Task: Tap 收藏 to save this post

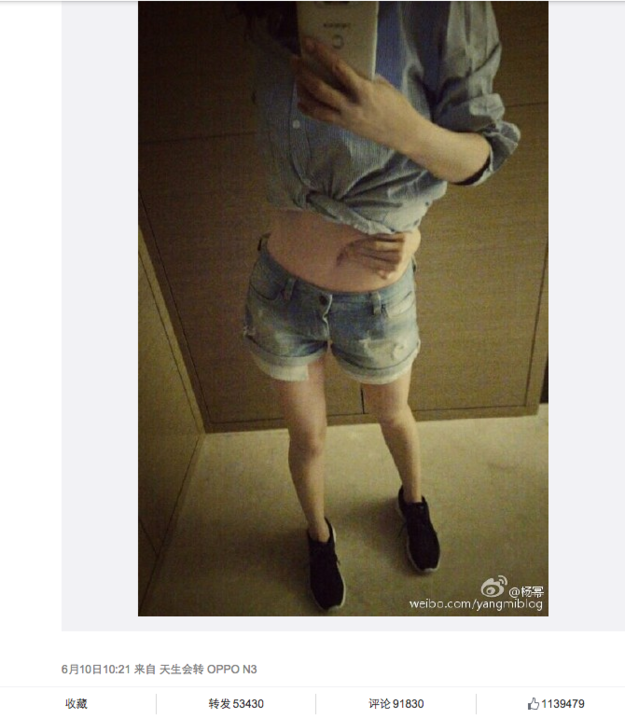Action: (76, 704)
